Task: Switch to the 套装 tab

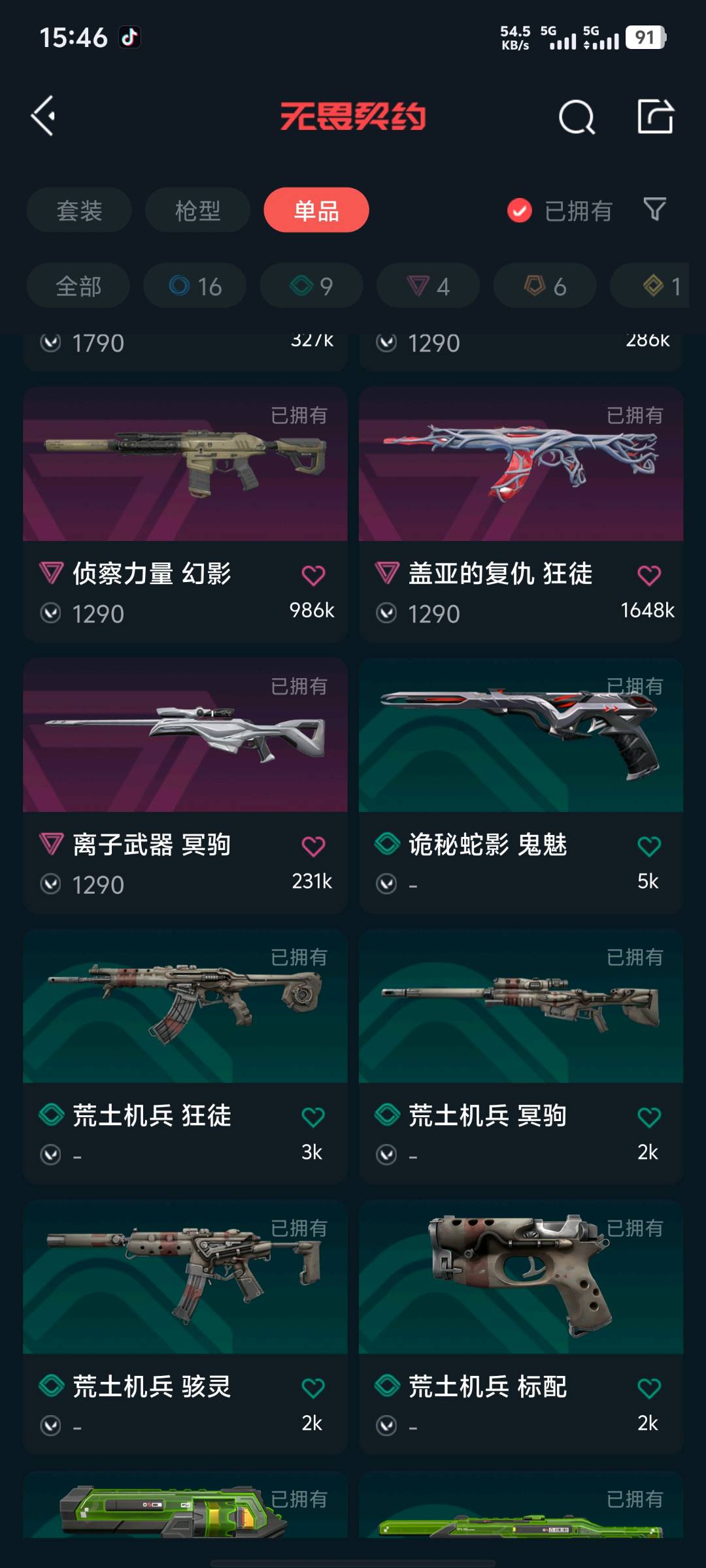Action: point(79,210)
